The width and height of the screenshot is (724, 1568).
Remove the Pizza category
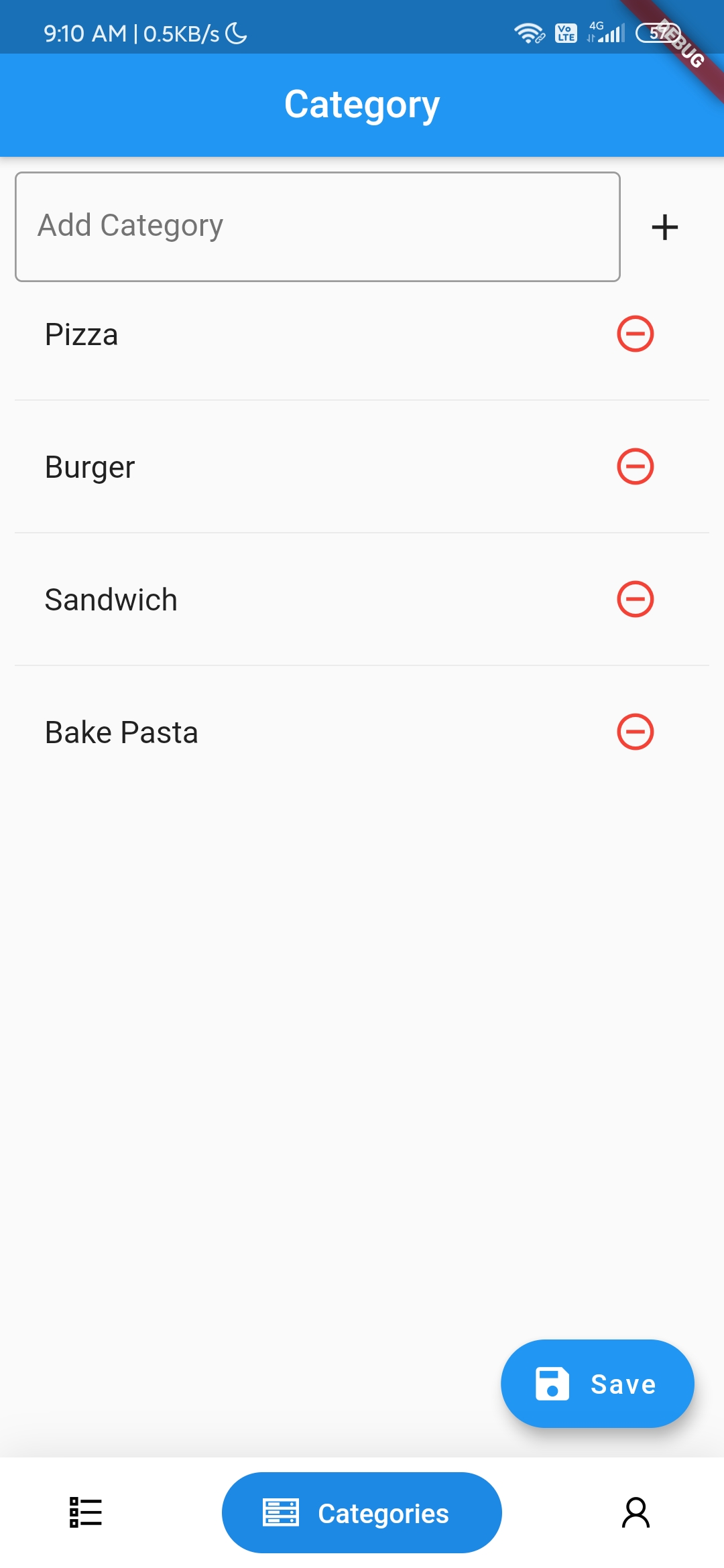point(635,334)
